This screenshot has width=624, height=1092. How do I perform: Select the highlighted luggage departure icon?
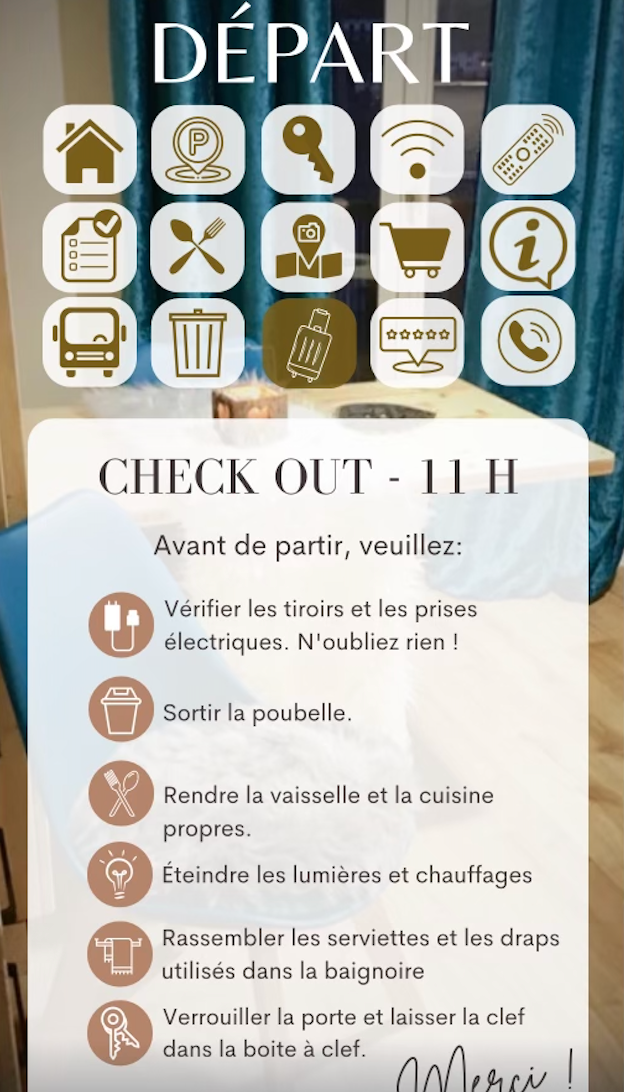pos(308,343)
